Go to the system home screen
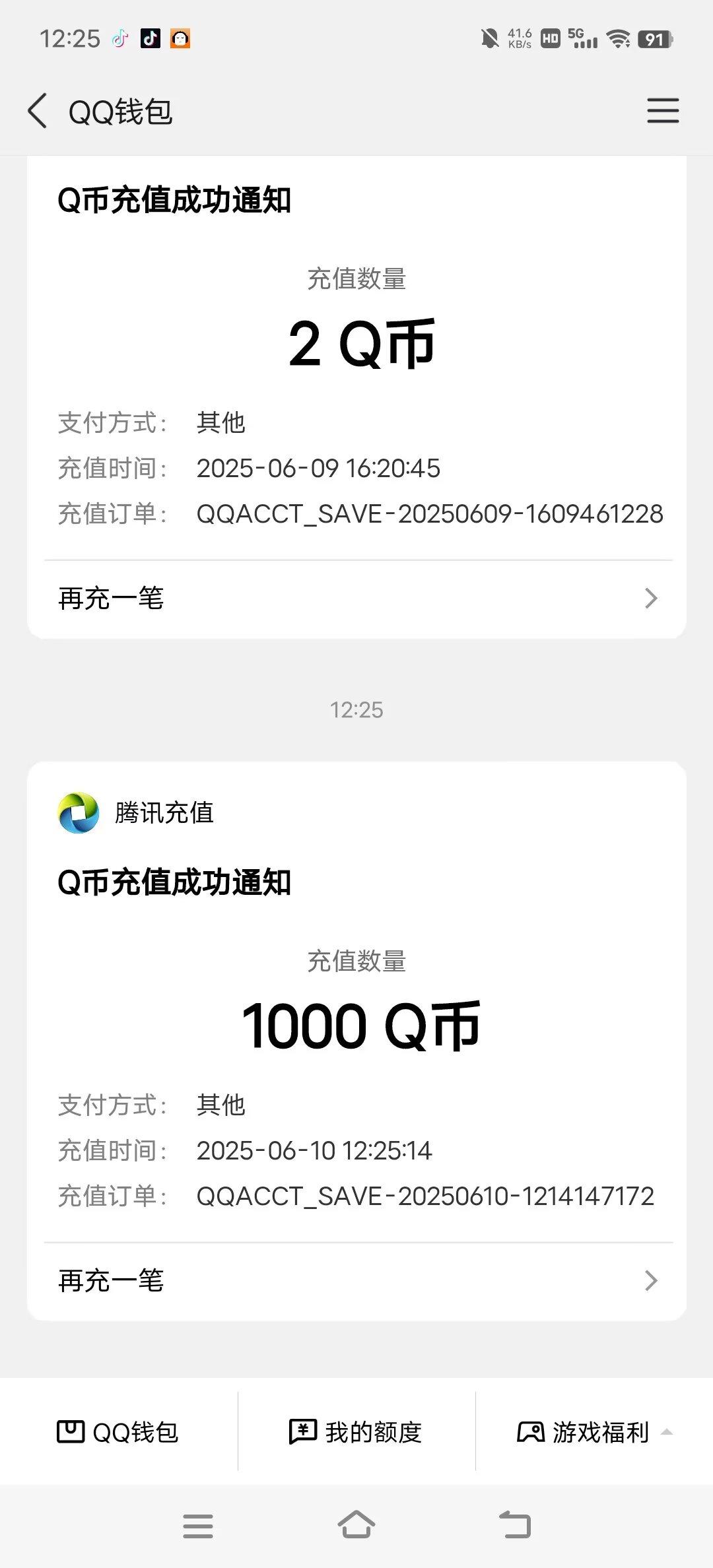713x1568 pixels. [x=356, y=1525]
